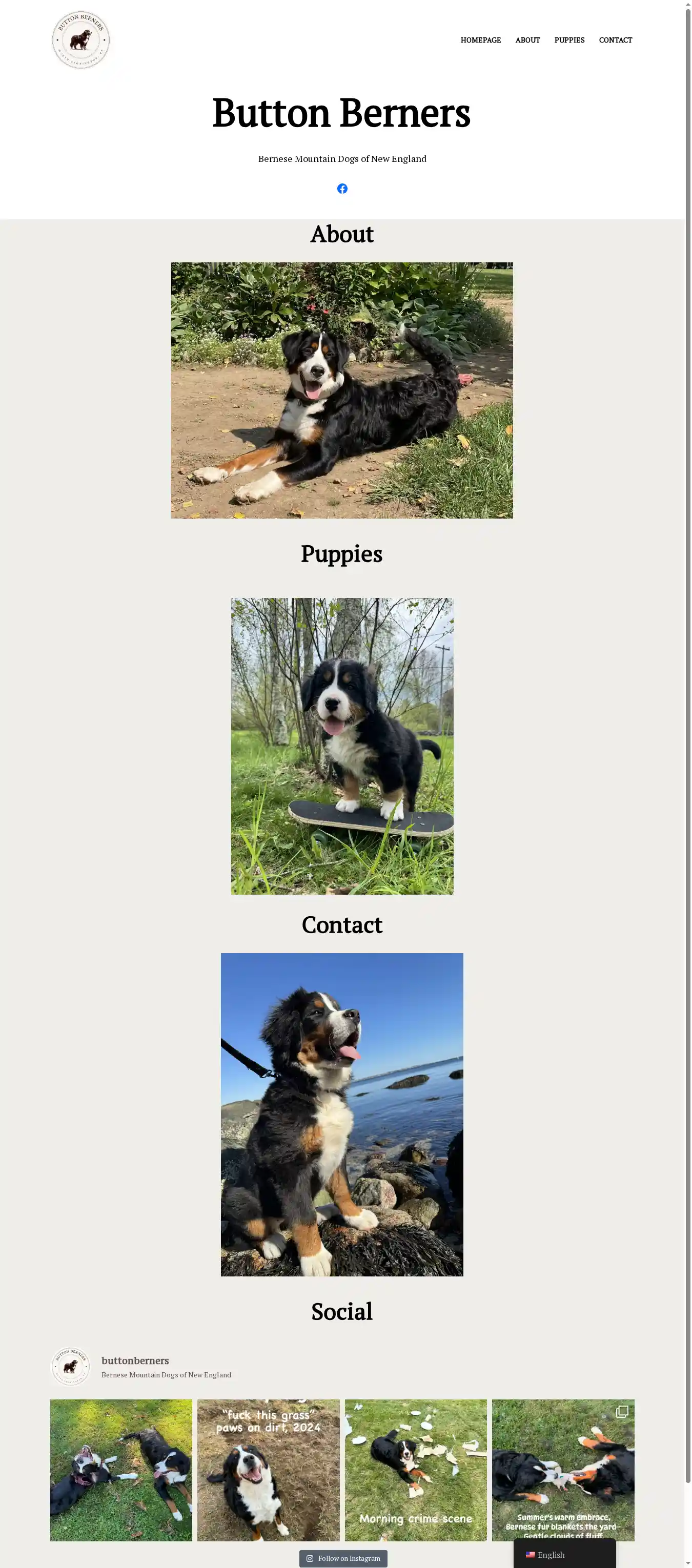Tap the About section dog photo

pyautogui.click(x=342, y=390)
